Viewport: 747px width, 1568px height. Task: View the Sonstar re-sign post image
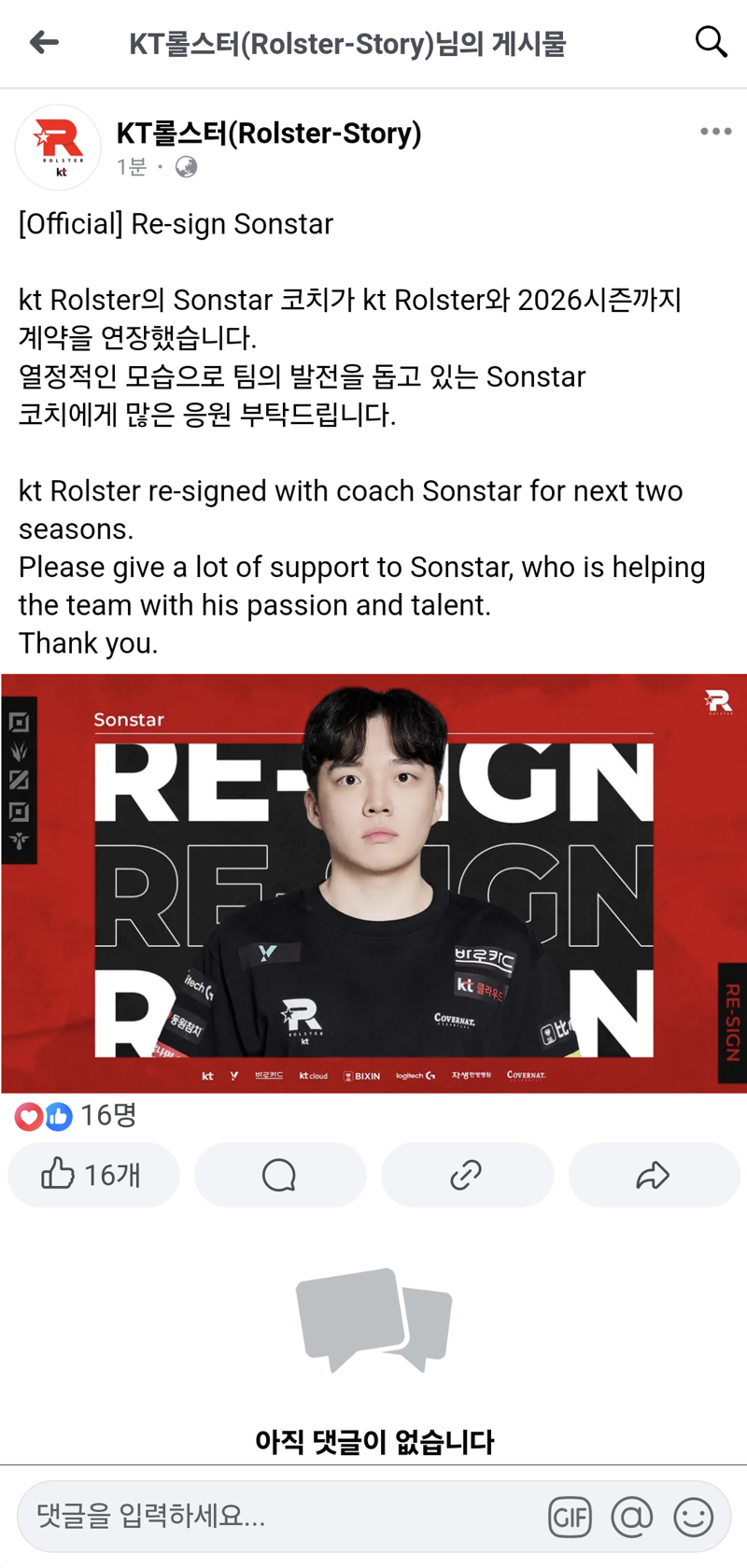pyautogui.click(x=373, y=883)
